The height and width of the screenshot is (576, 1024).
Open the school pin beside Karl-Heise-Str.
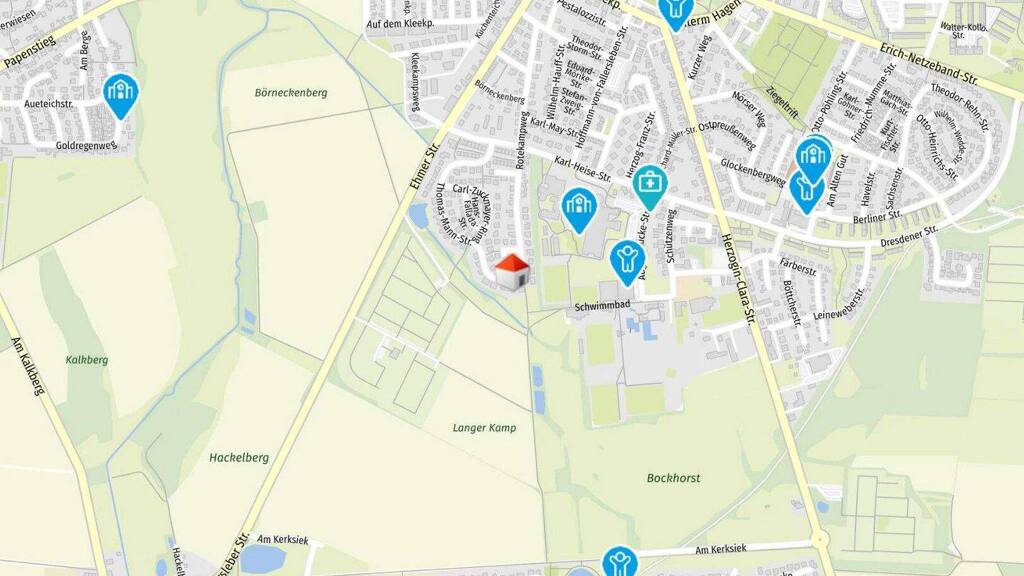pos(579,210)
